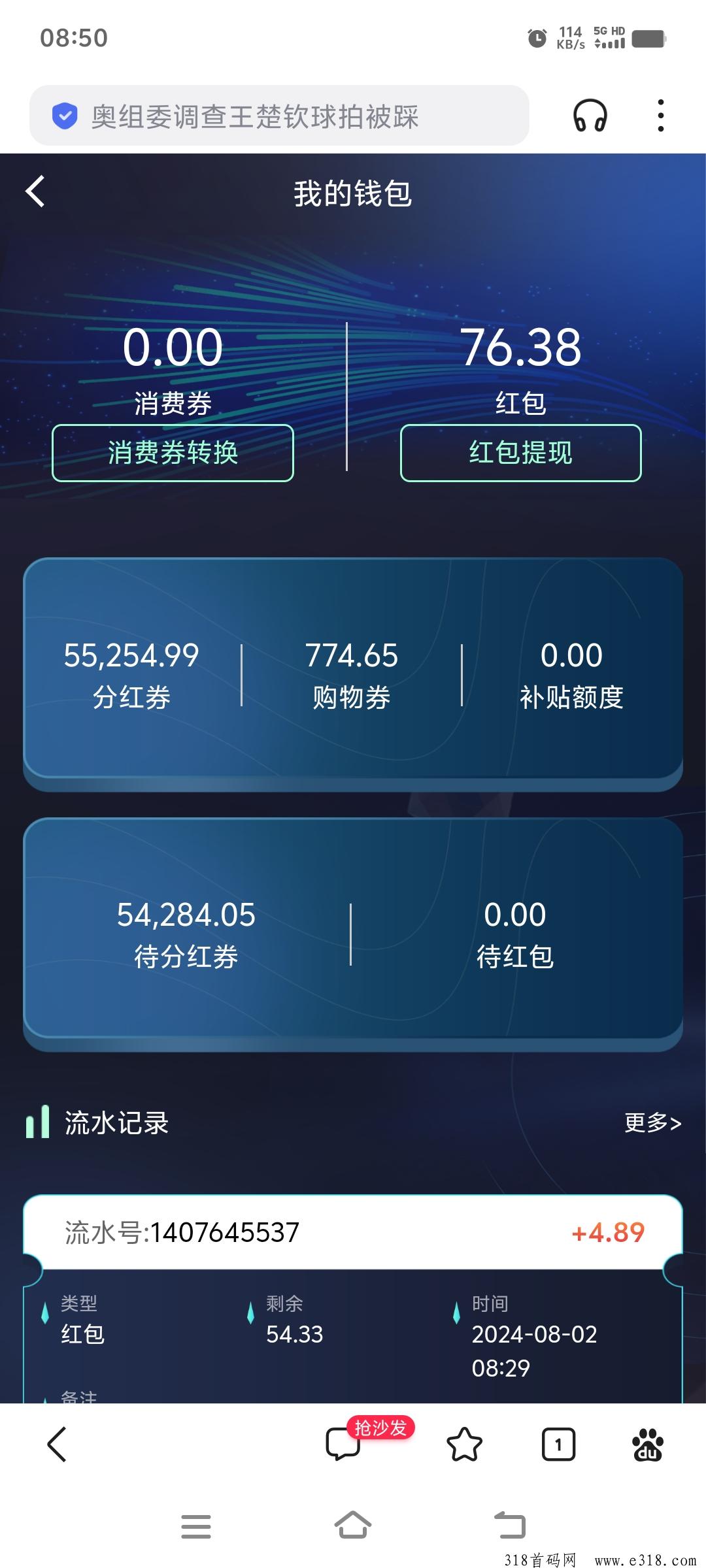Screen dimensions: 706x1568
Task: Go back from the 我的钱包 page
Action: pos(35,191)
